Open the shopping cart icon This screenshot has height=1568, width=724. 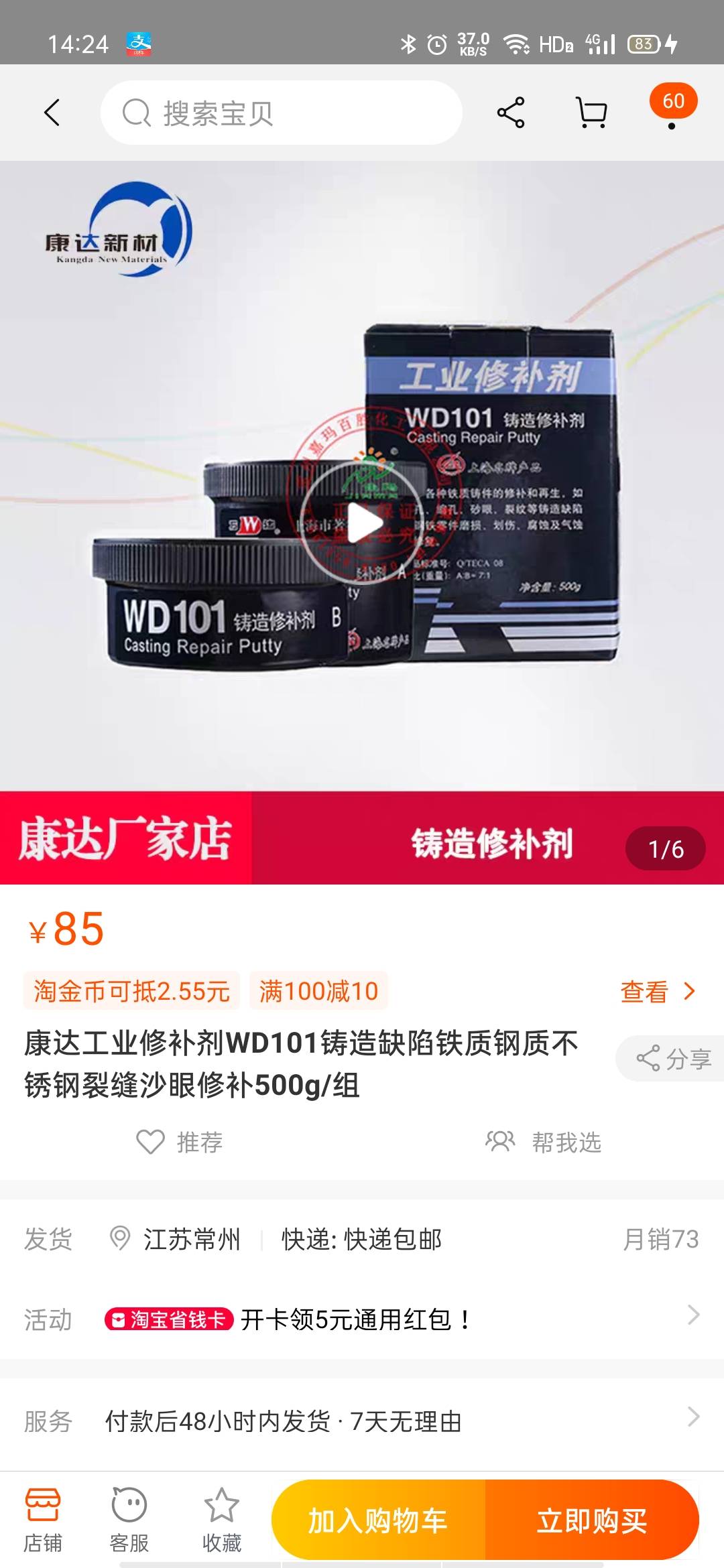pyautogui.click(x=591, y=113)
